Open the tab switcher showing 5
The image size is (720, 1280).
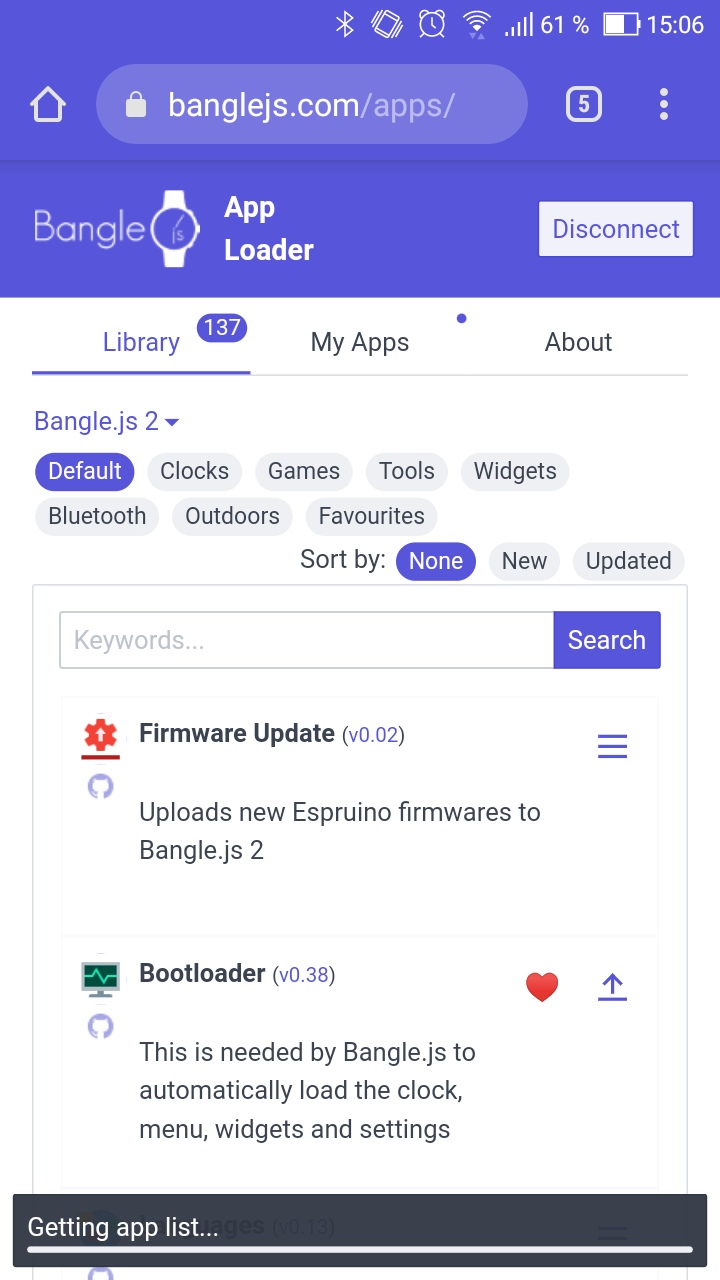click(584, 104)
